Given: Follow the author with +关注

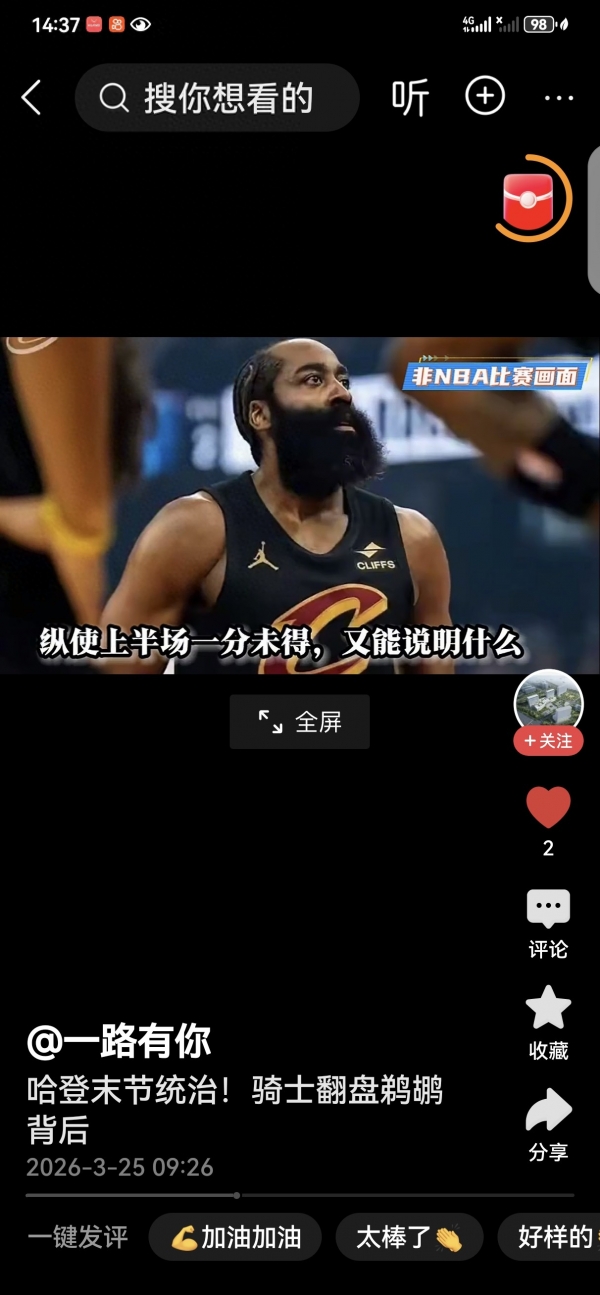Looking at the screenshot, I should (x=548, y=741).
